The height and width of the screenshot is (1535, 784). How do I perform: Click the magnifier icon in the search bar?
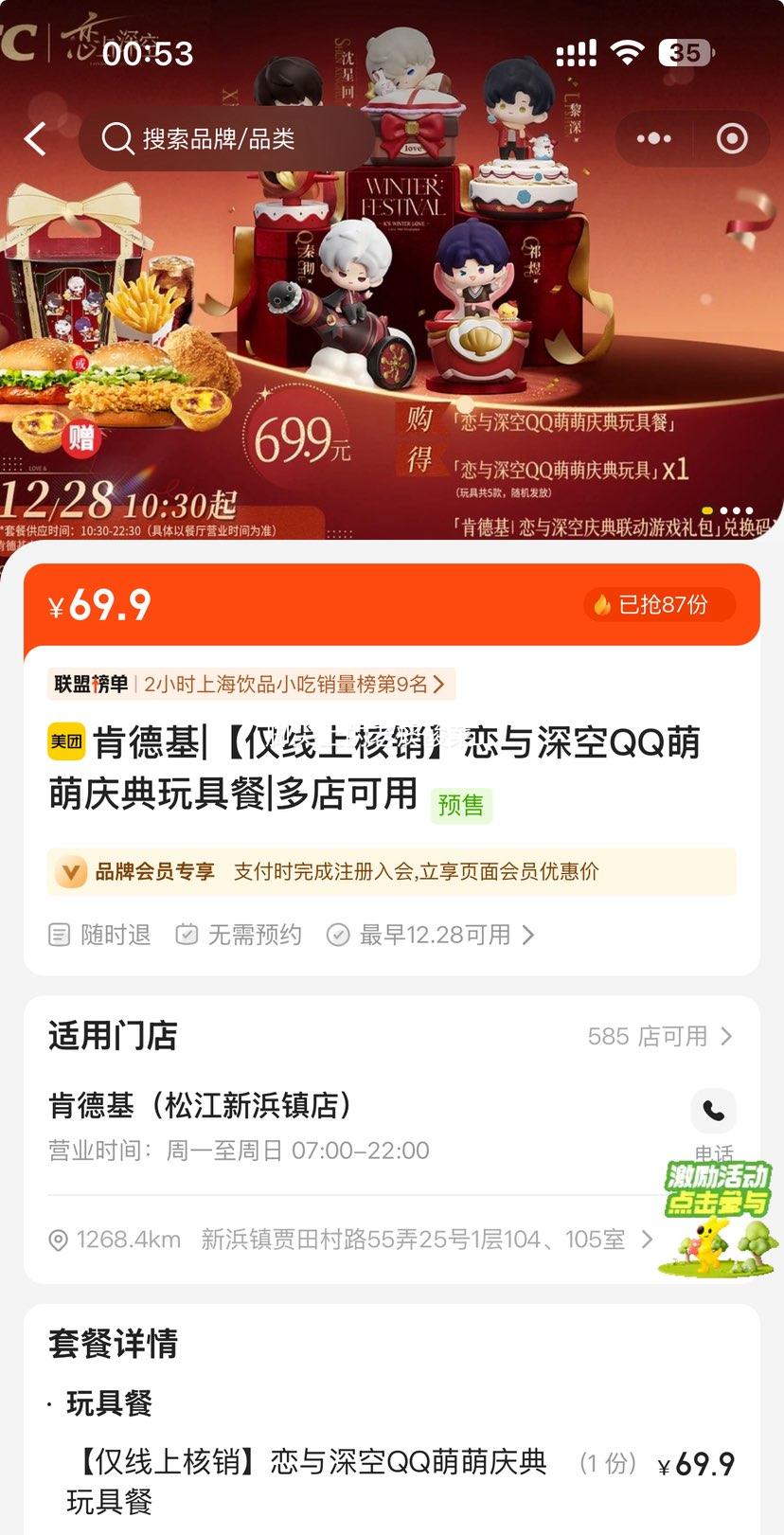pos(116,138)
